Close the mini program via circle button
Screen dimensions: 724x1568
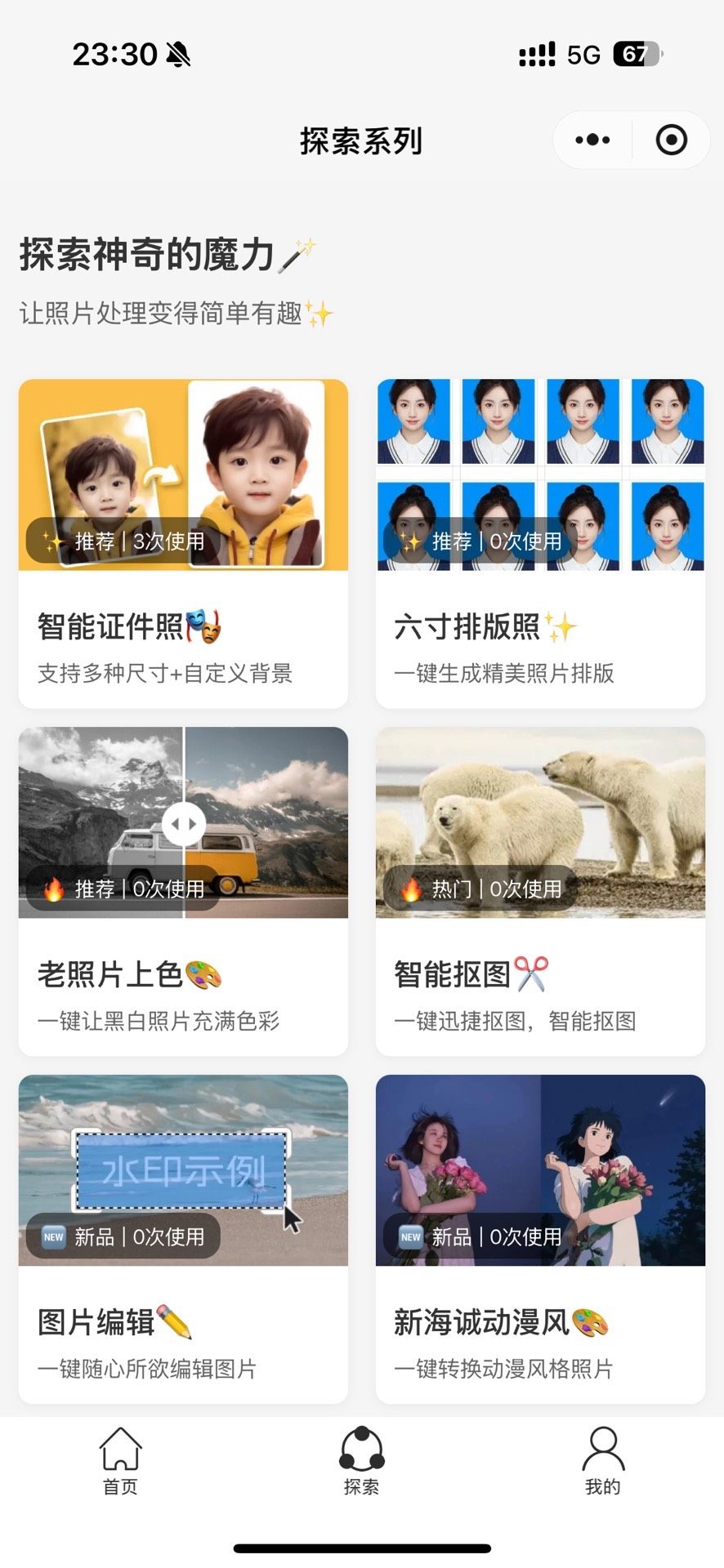coord(671,140)
